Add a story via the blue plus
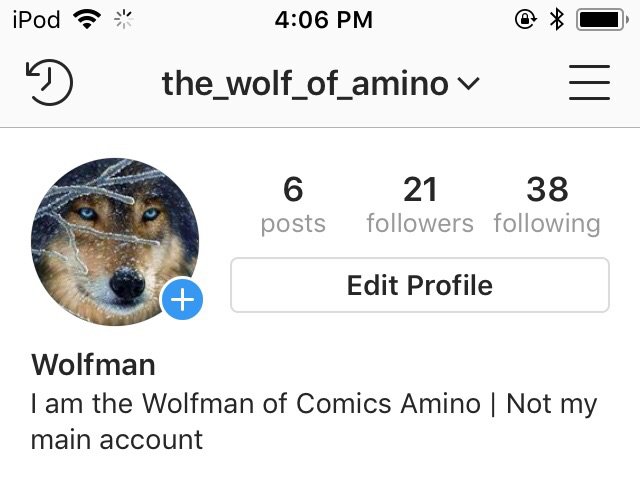The image size is (640, 478). (183, 299)
